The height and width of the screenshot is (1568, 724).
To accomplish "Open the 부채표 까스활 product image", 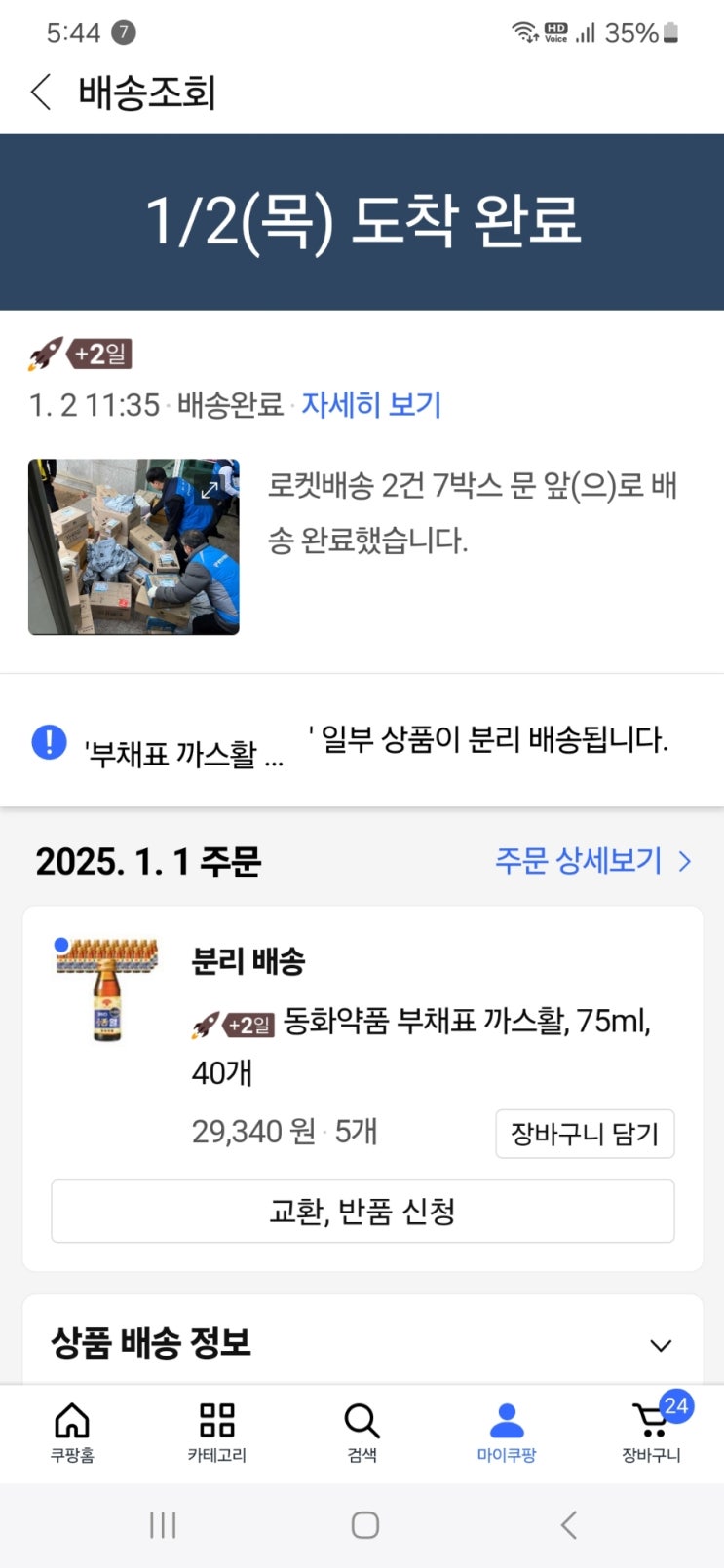I will tap(107, 989).
